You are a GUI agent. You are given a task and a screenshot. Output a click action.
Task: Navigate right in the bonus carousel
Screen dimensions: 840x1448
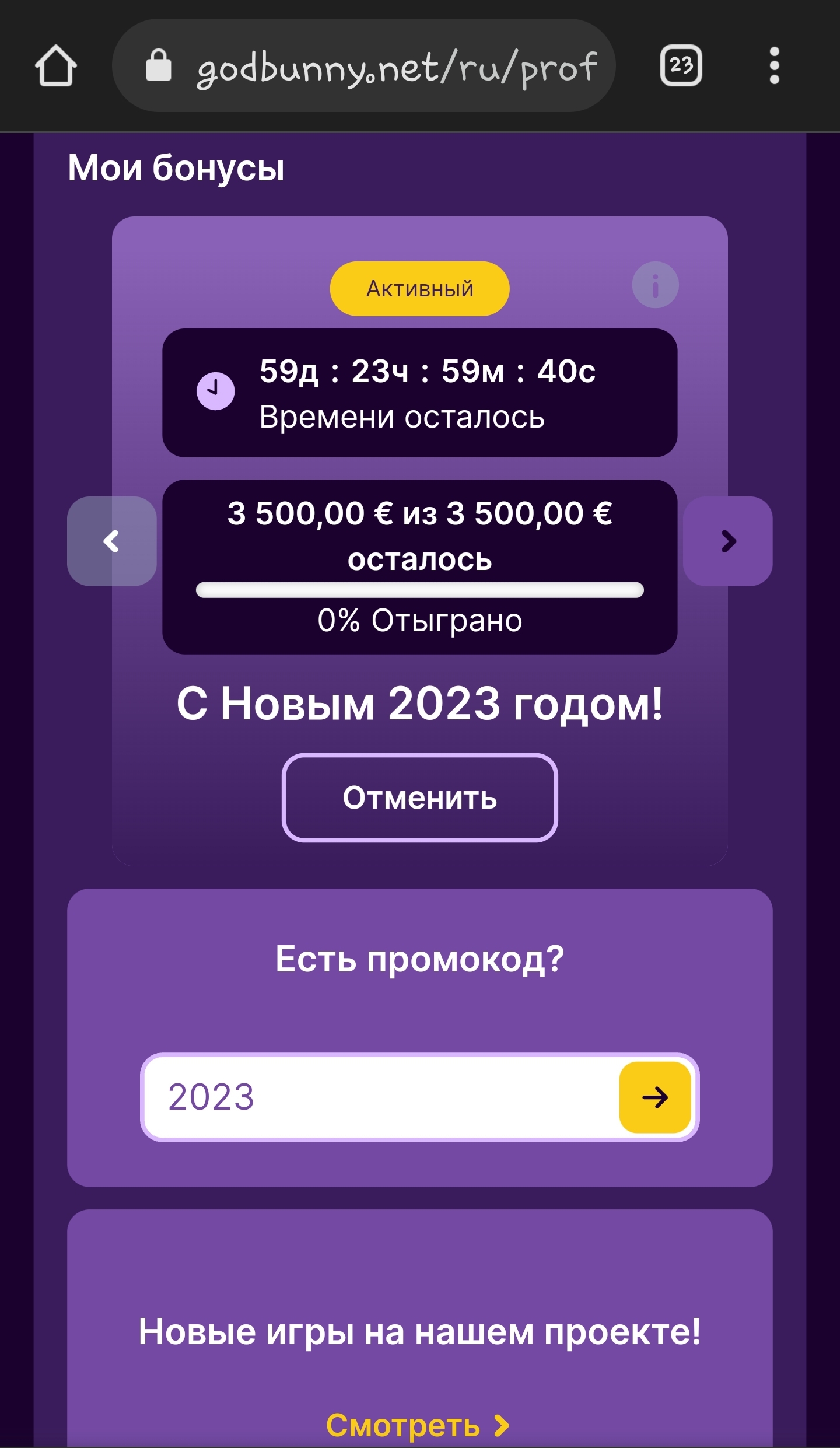click(x=727, y=541)
